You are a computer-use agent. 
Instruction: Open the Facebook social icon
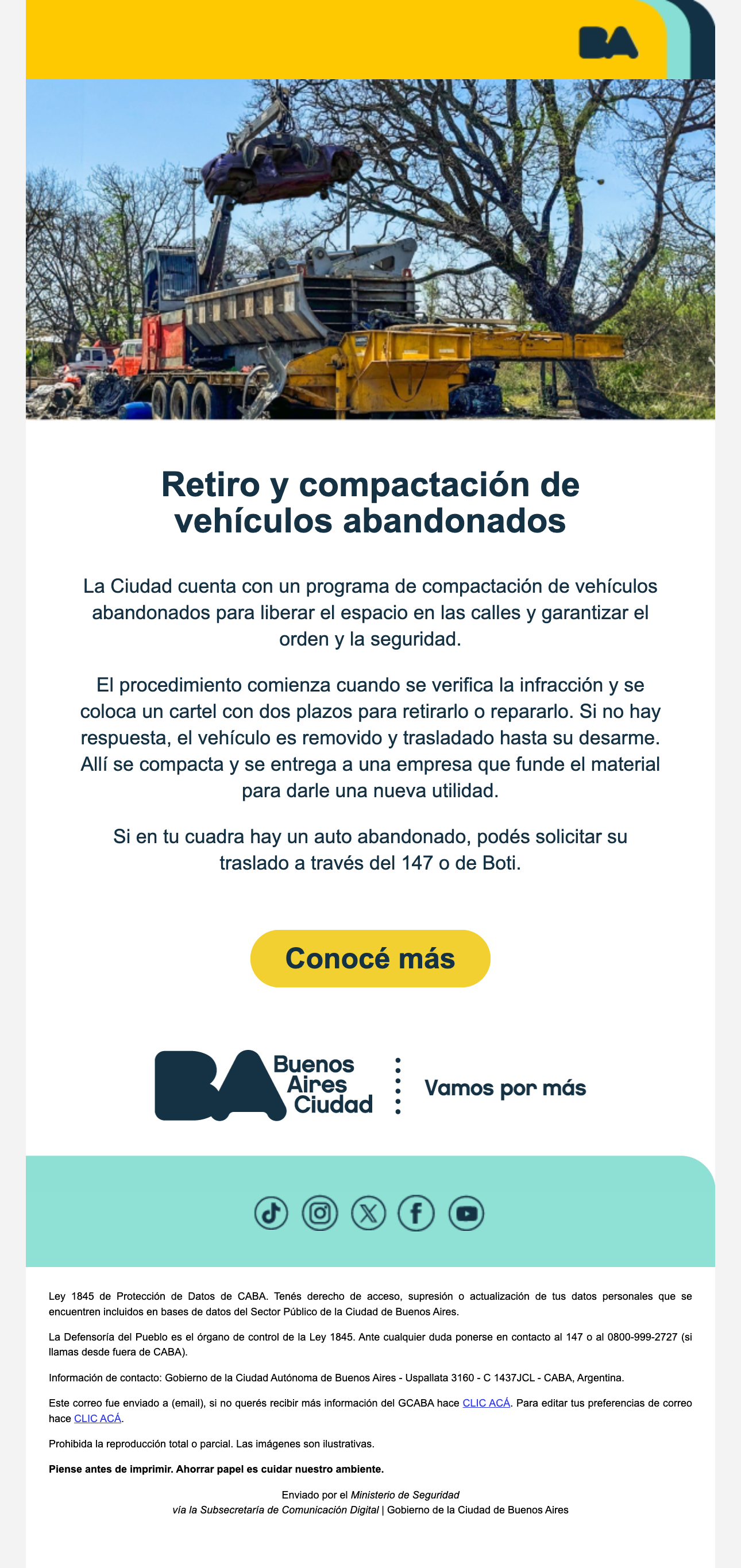point(416,1213)
